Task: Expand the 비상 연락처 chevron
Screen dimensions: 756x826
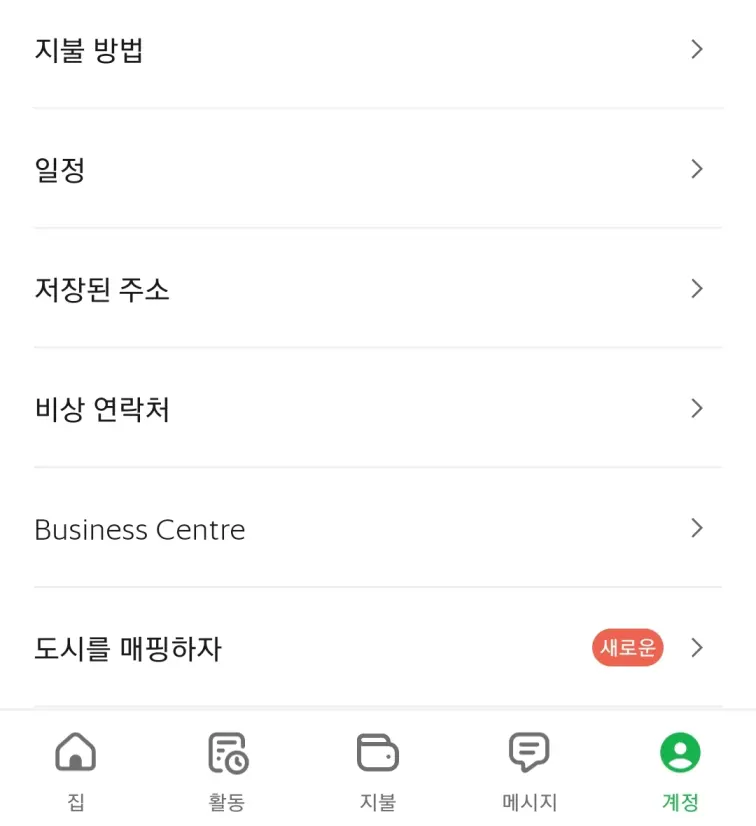Action: 697,408
